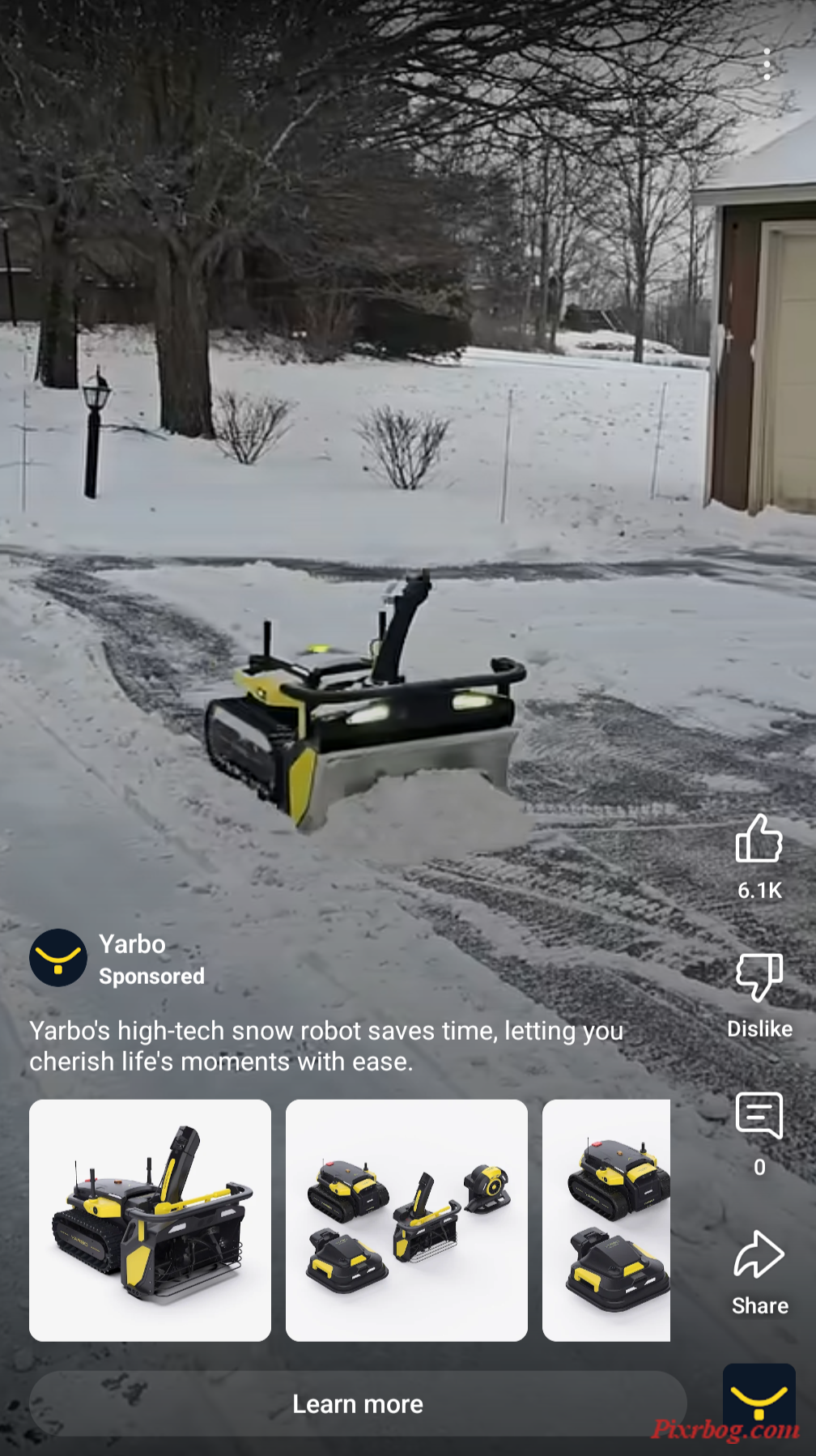Share this Yarbo short
The width and height of the screenshot is (816, 1456).
759,1256
